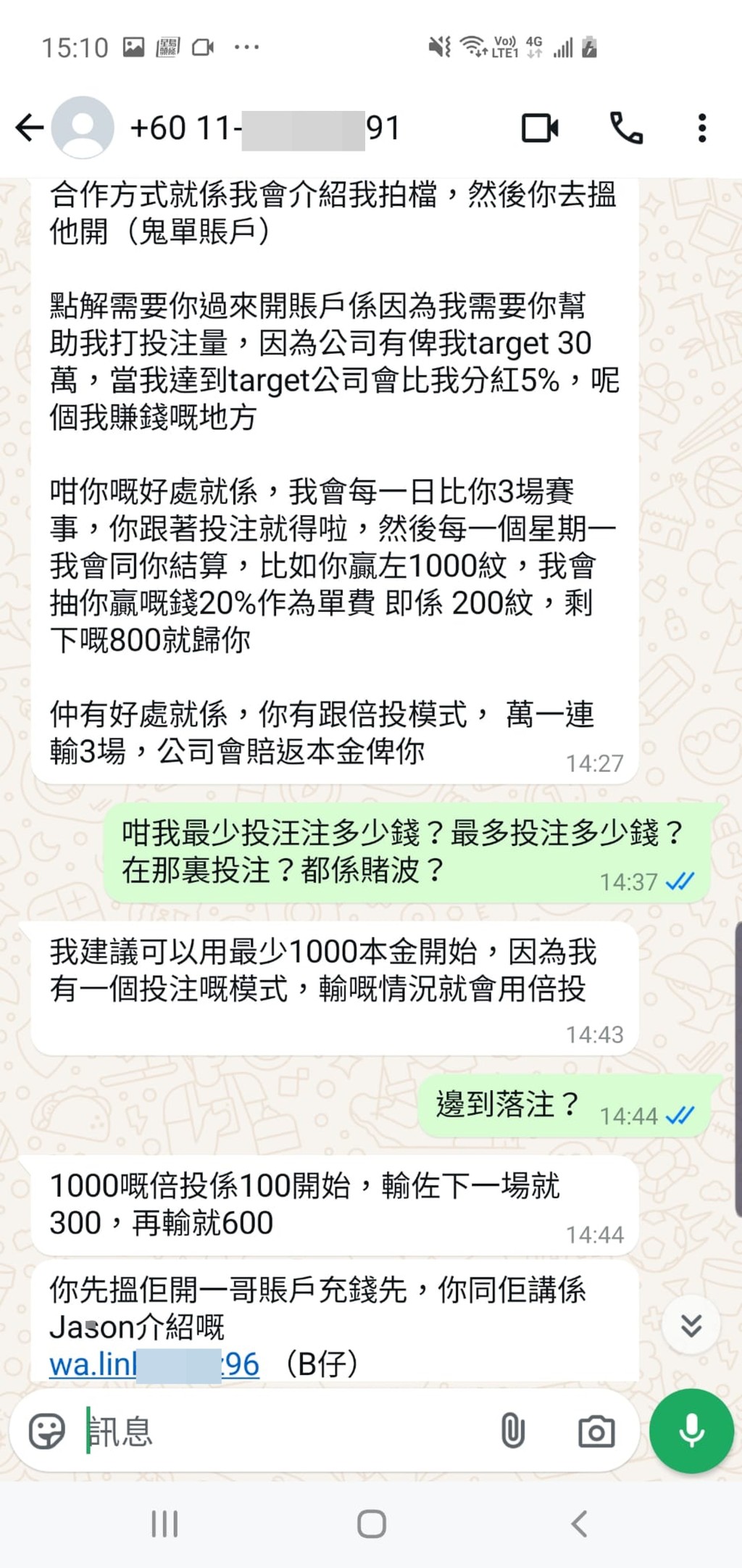Open the camera from the chat
This screenshot has width=742, height=1568.
coord(596,1432)
